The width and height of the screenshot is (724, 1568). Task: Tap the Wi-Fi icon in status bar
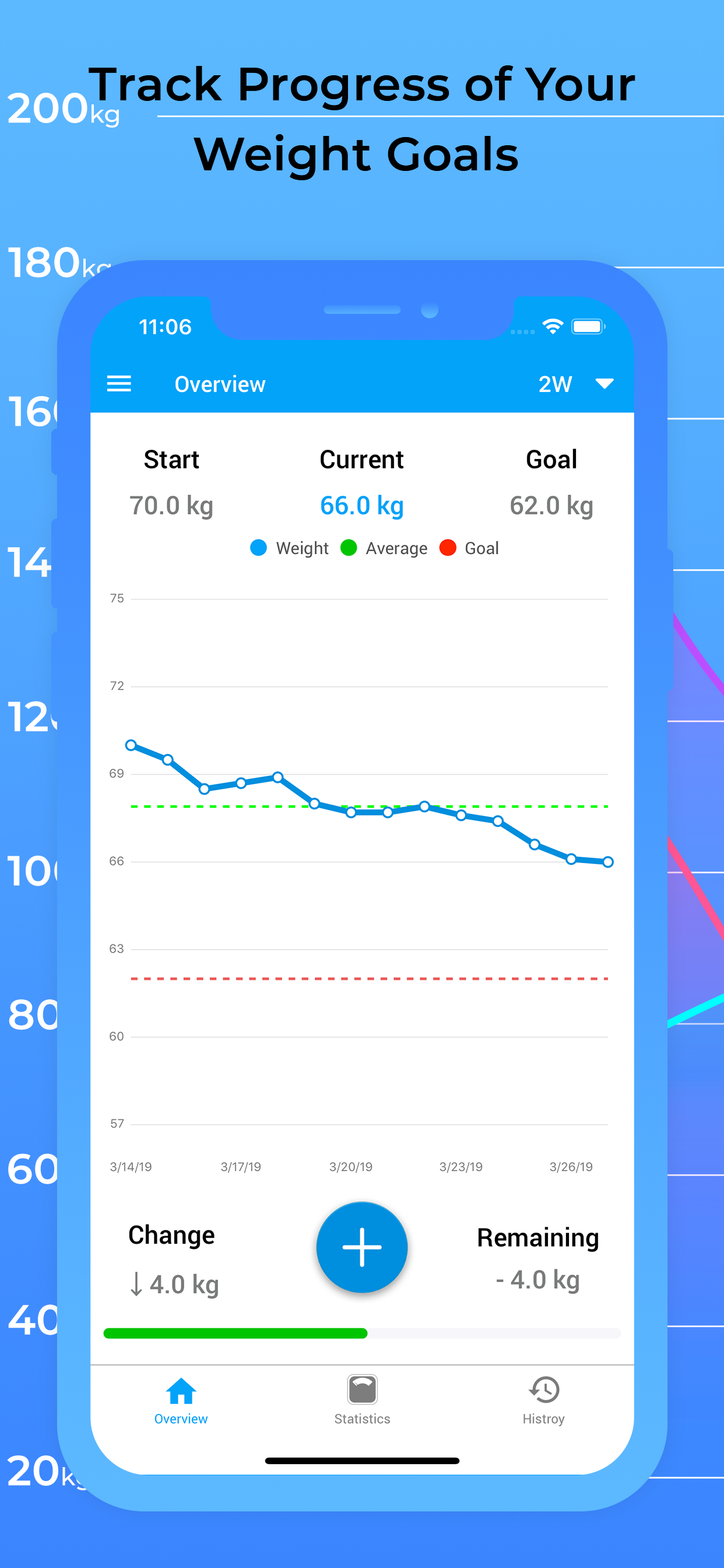coord(553,327)
